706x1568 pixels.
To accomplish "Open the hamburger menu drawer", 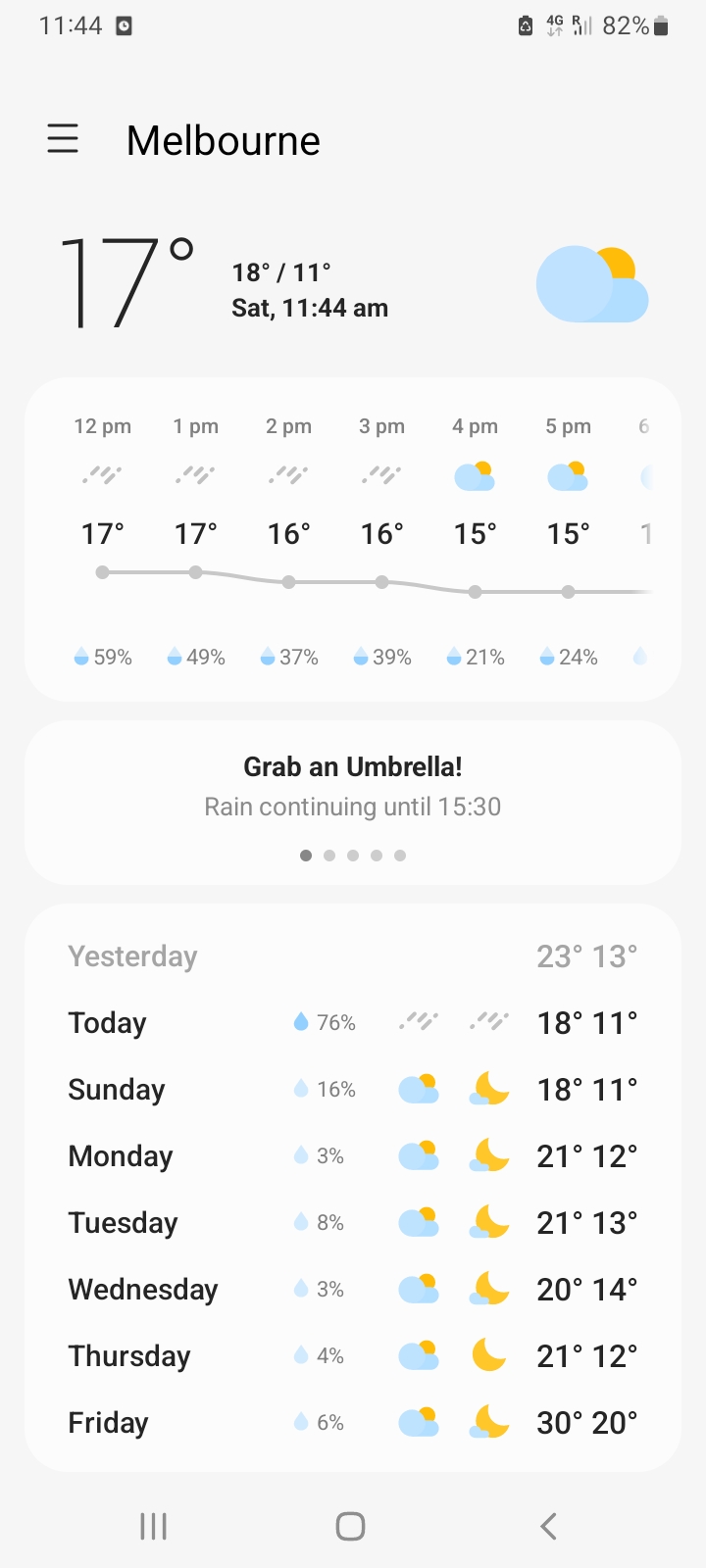I will [x=63, y=139].
